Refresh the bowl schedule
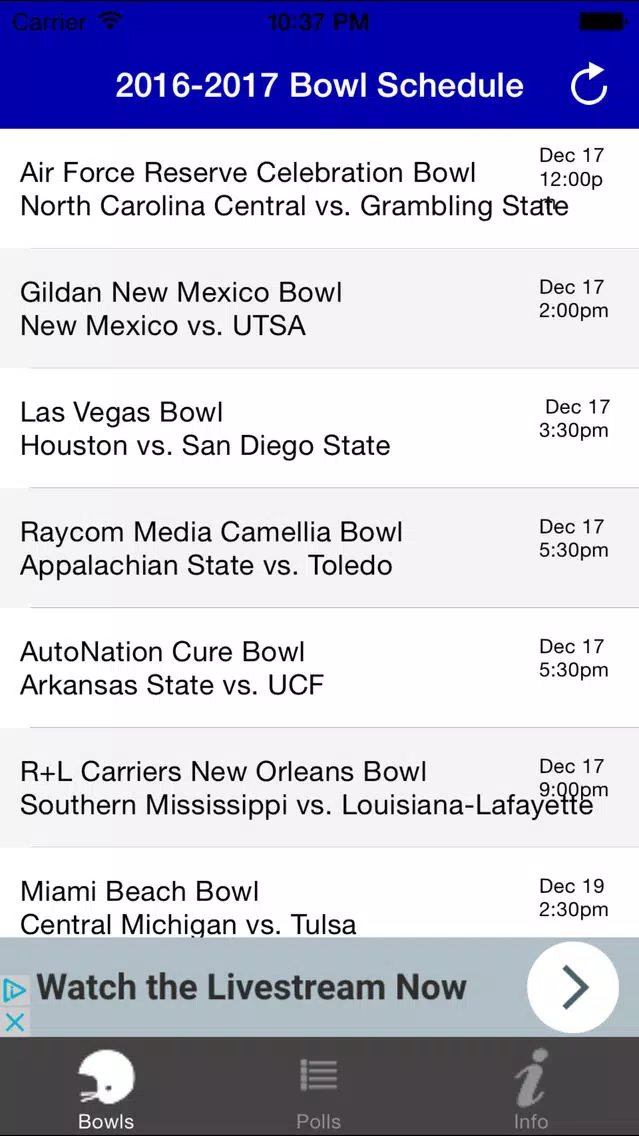The image size is (639, 1136). (x=588, y=85)
